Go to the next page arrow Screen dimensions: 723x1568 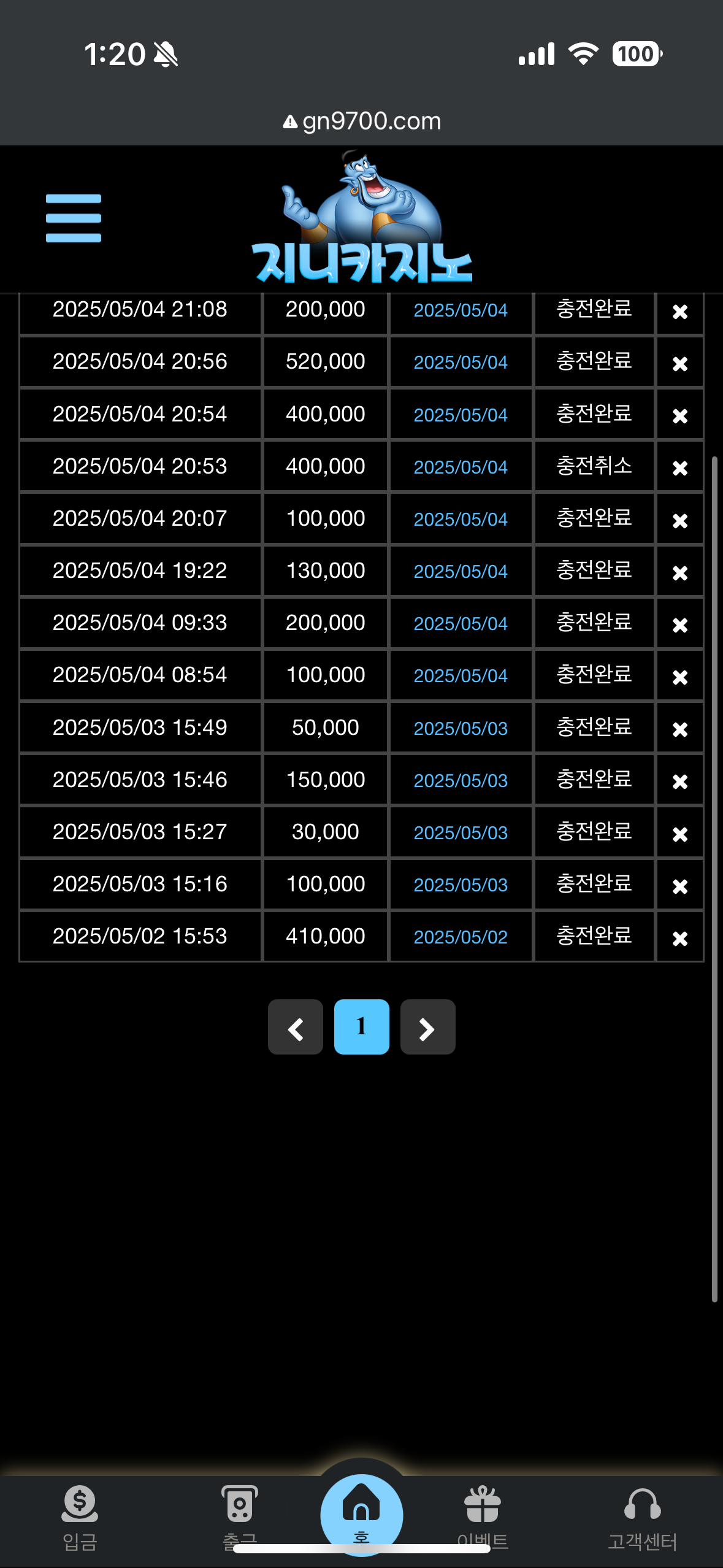(x=427, y=1028)
